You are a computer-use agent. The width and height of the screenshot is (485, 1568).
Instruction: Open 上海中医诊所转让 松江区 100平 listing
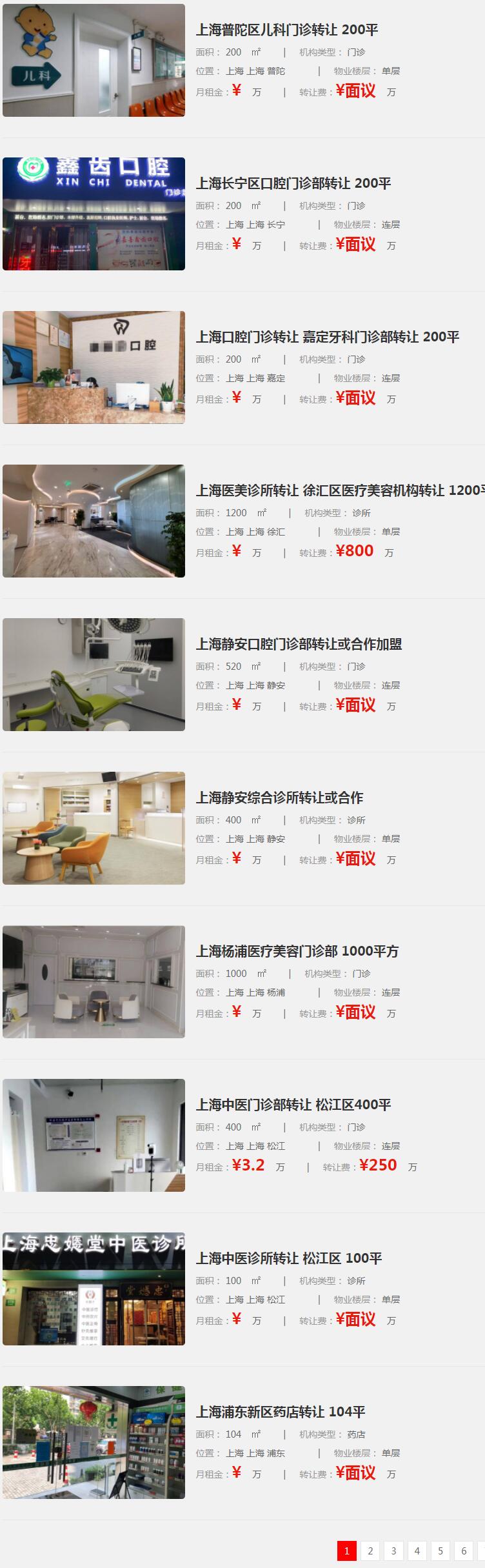[x=289, y=1258]
